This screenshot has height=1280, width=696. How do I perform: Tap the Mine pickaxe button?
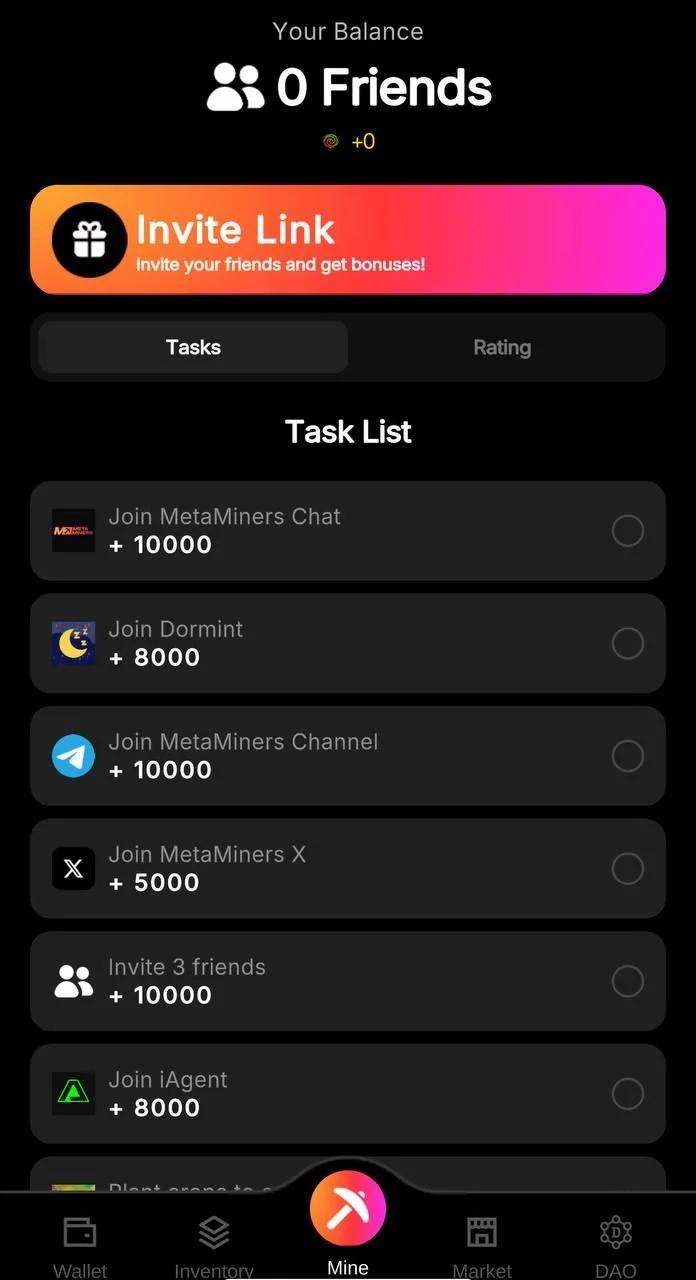click(x=348, y=1207)
